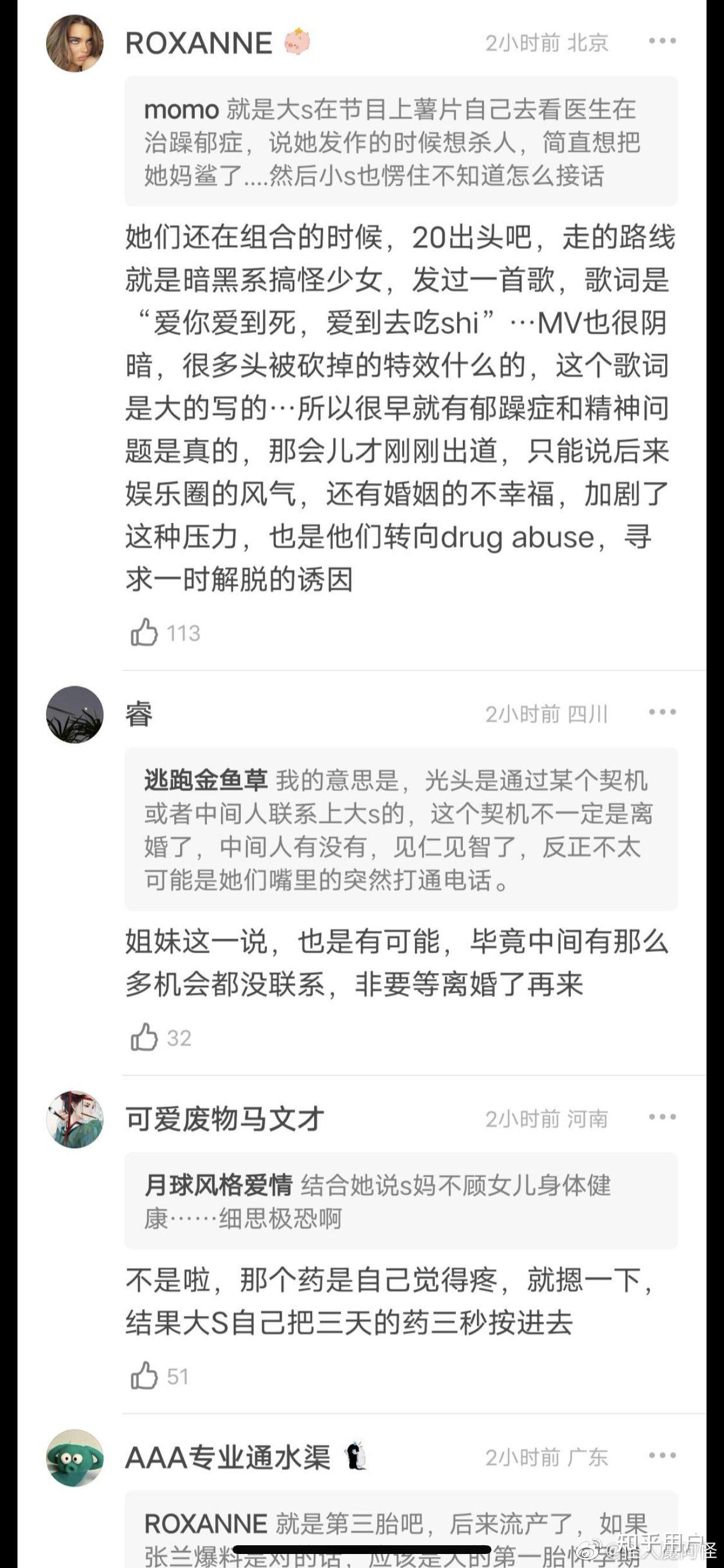
Task: Open overflow menu on ROXANNE's comment
Action: coord(662,41)
